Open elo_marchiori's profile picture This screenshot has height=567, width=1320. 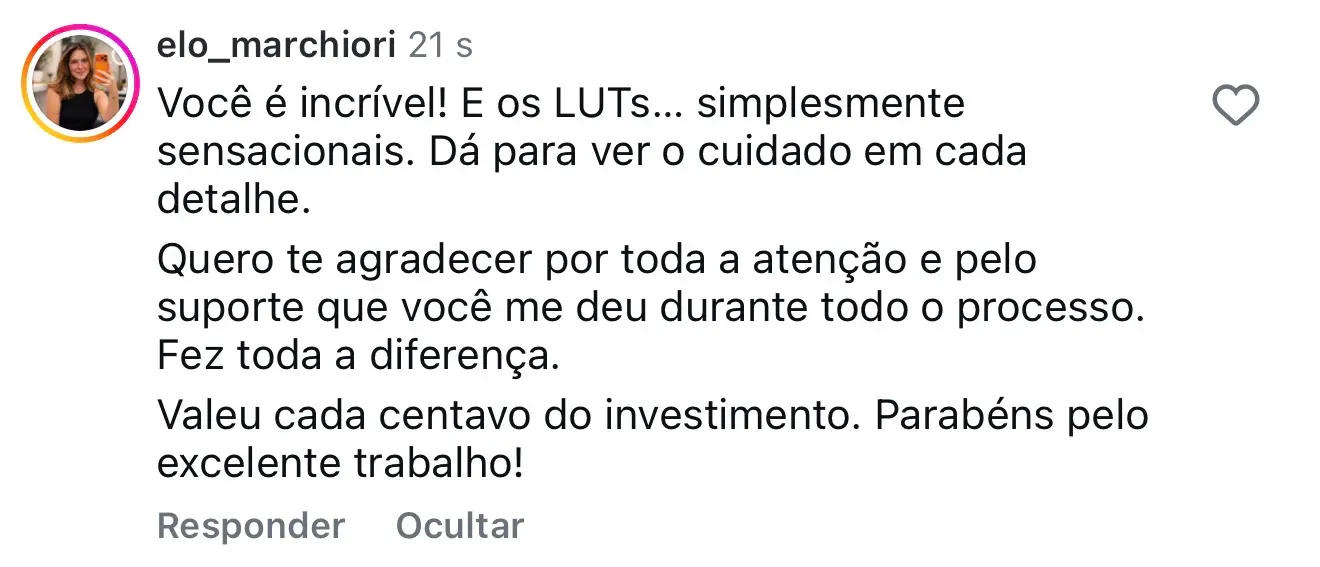click(x=81, y=82)
